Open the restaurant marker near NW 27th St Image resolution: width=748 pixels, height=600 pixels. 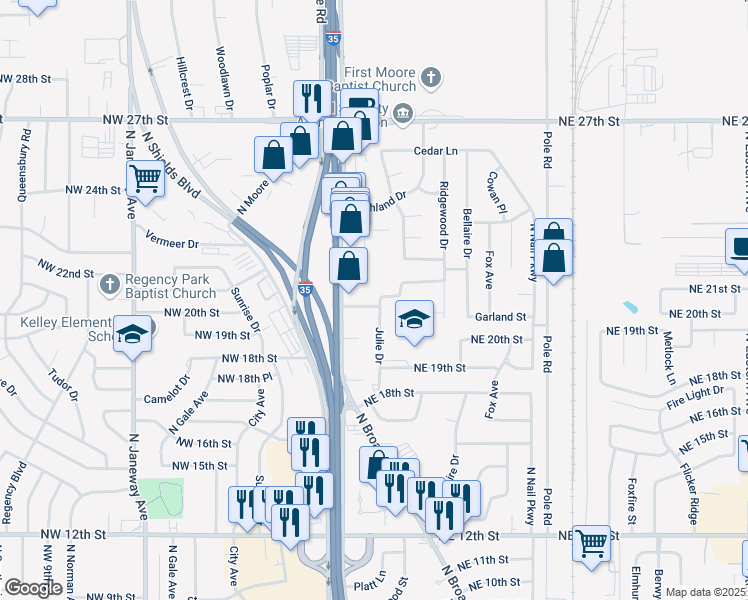coord(312,99)
